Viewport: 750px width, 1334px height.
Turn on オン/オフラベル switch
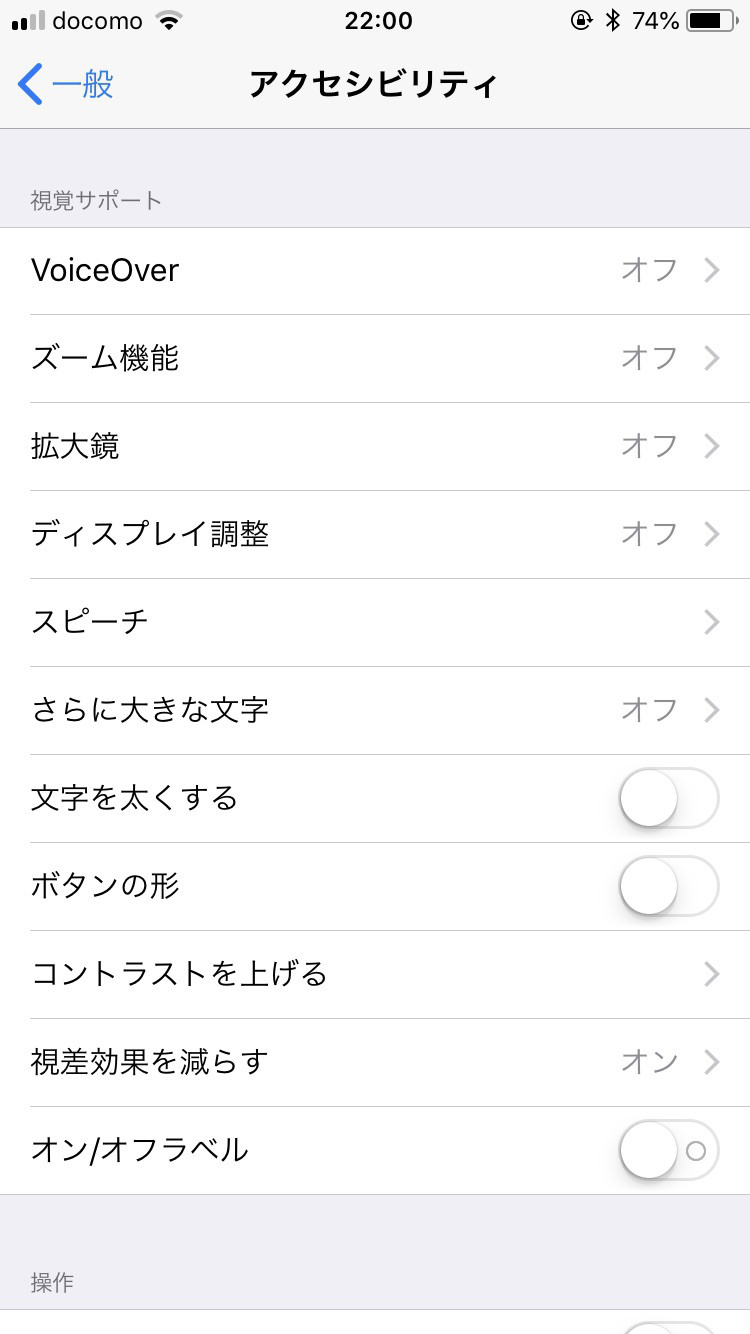tap(668, 1150)
